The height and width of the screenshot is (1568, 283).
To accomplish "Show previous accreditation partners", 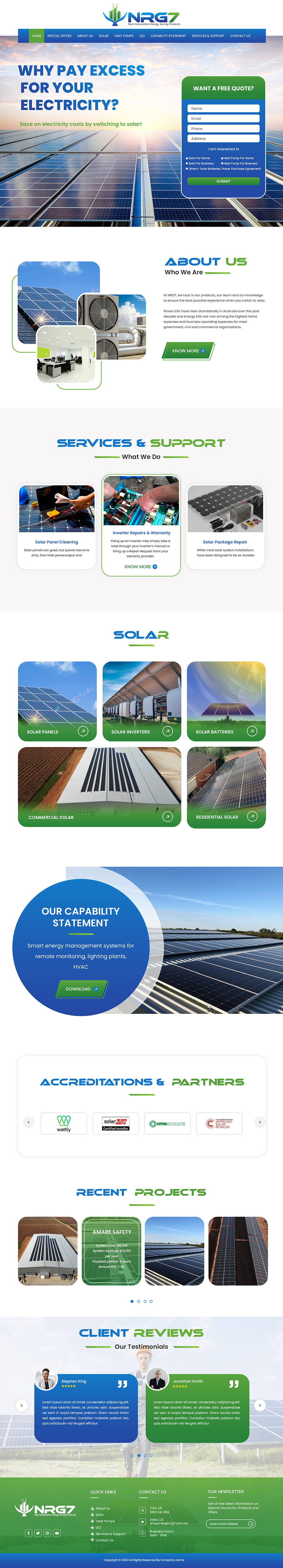I will 28,1122.
